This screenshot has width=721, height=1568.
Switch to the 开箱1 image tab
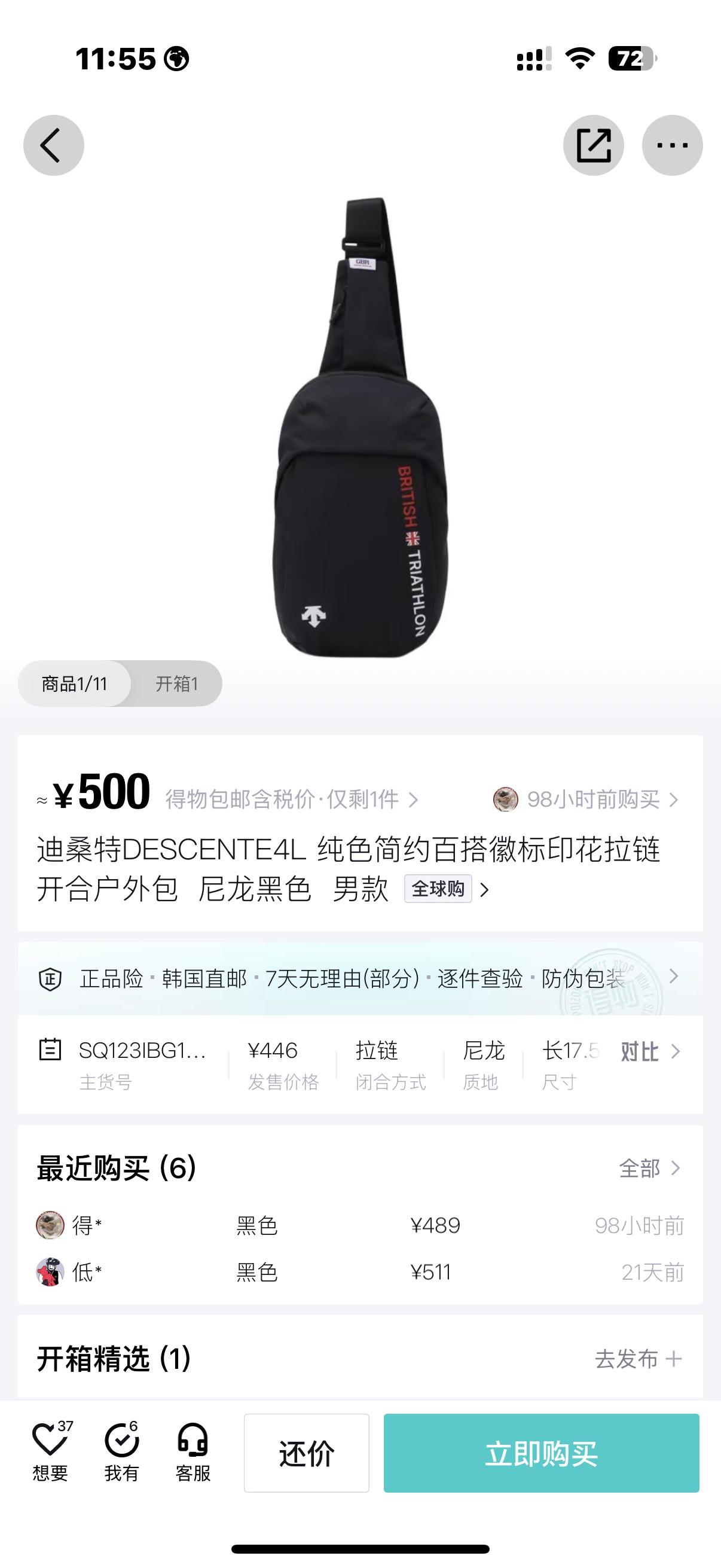176,684
